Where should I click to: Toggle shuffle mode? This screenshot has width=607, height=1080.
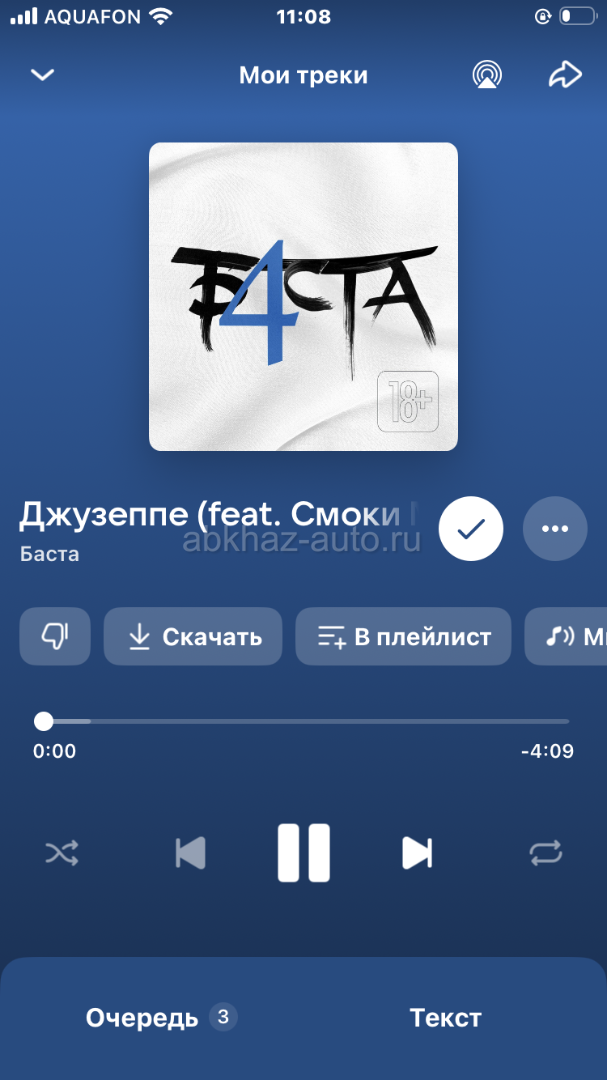tap(61, 853)
